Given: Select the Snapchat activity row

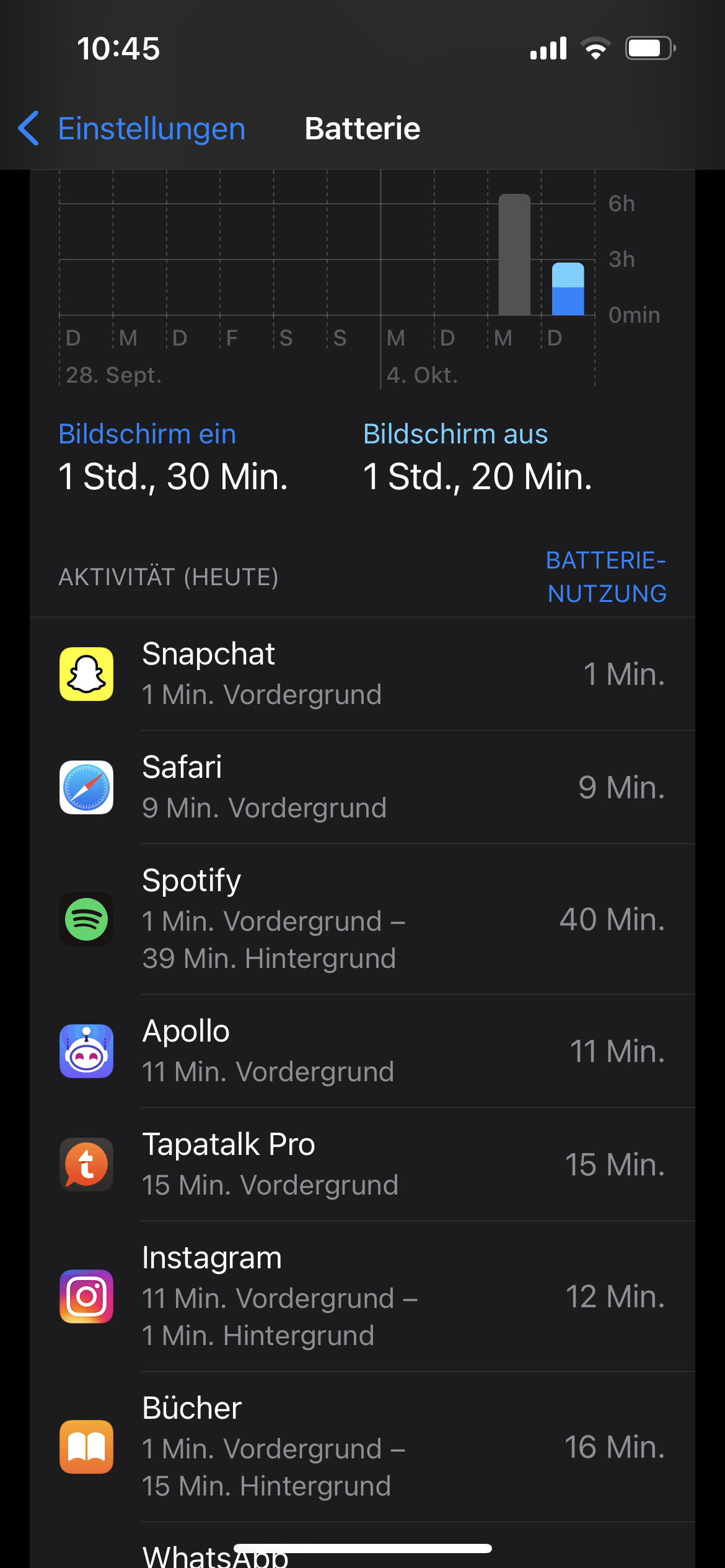Looking at the screenshot, I should pyautogui.click(x=362, y=674).
